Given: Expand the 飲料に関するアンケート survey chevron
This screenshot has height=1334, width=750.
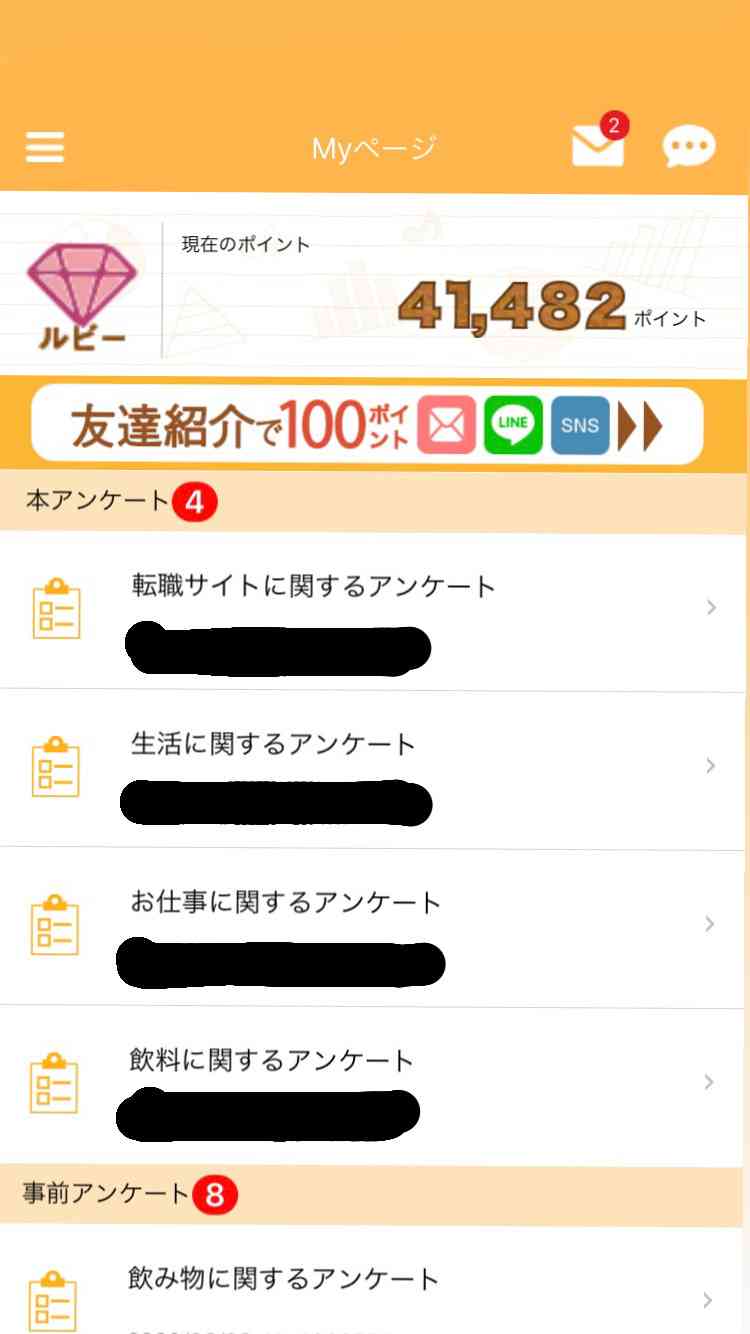Looking at the screenshot, I should click(710, 1082).
